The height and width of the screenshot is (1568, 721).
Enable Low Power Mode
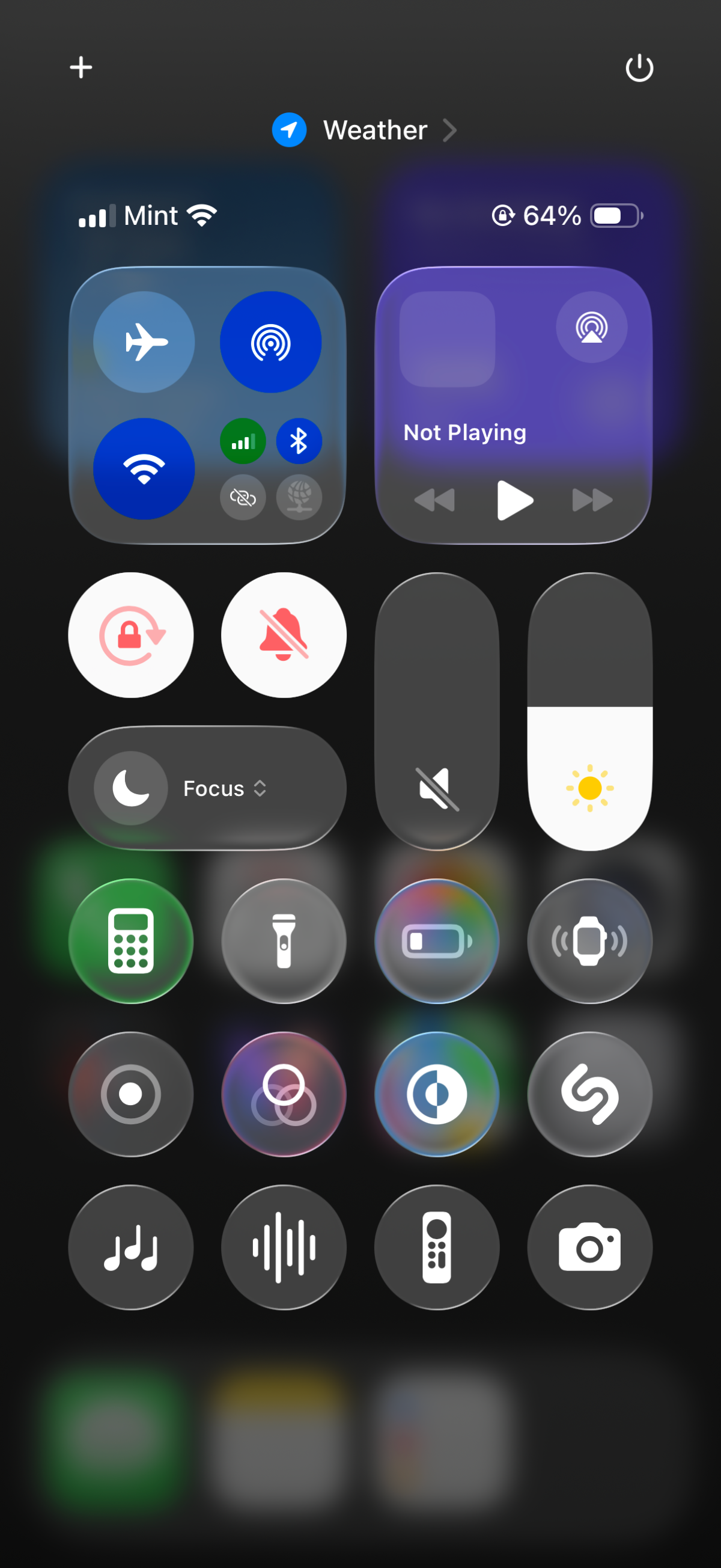pyautogui.click(x=437, y=941)
